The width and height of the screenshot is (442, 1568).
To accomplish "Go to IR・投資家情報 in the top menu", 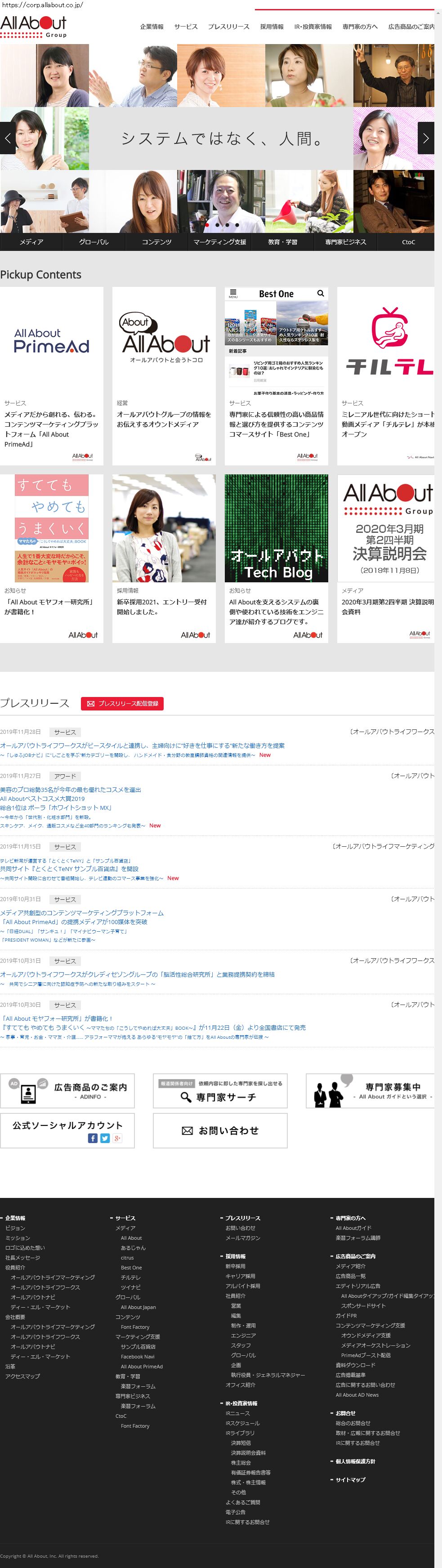I will pos(313,27).
